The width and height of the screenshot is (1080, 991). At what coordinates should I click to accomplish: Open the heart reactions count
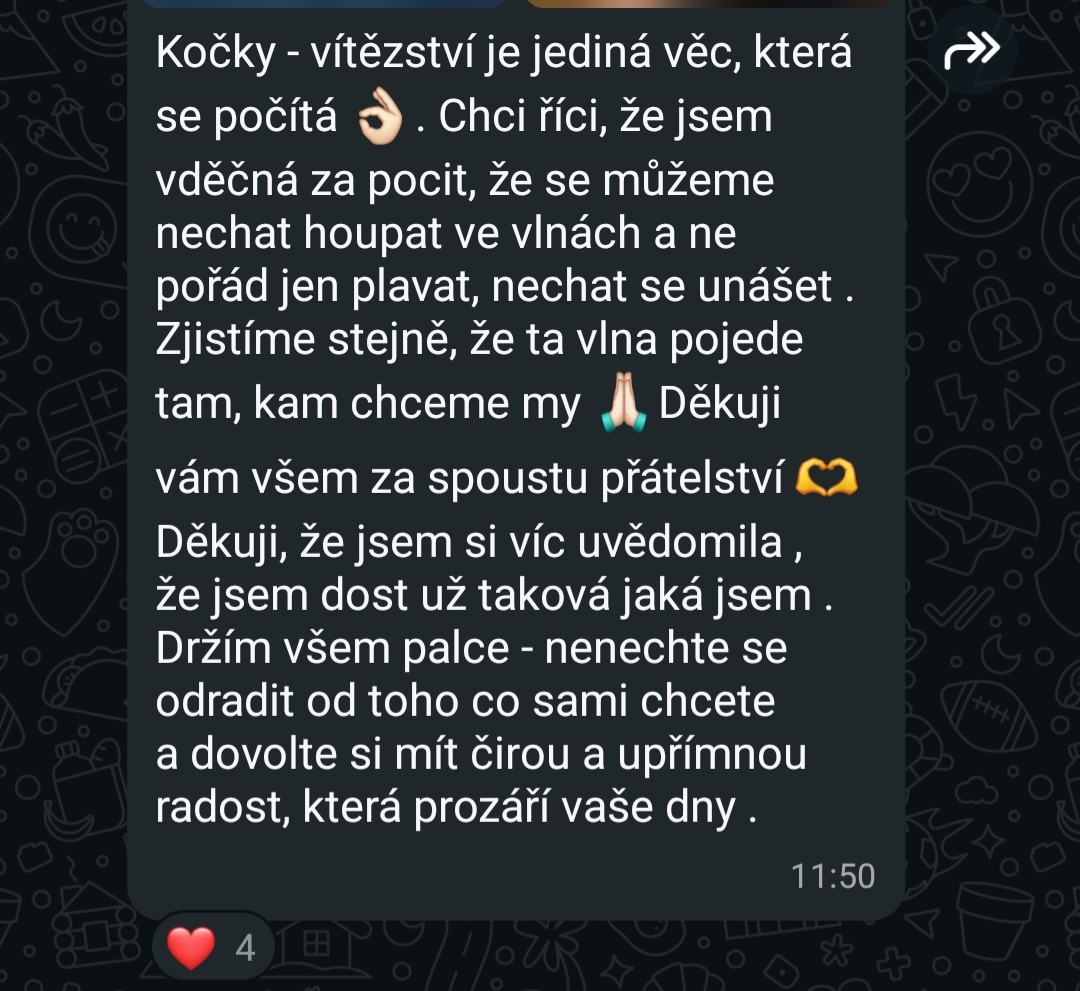click(213, 948)
